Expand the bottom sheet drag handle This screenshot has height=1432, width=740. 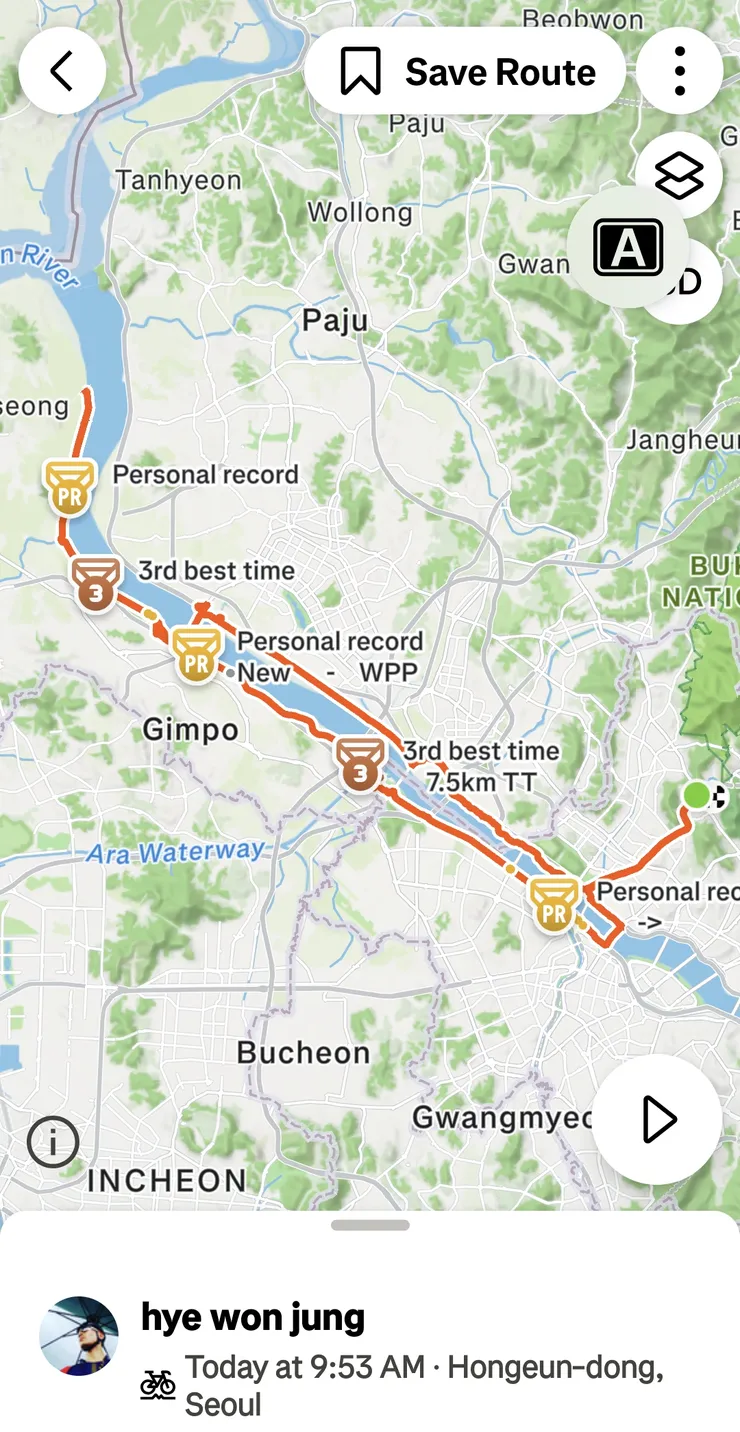[x=370, y=1225]
